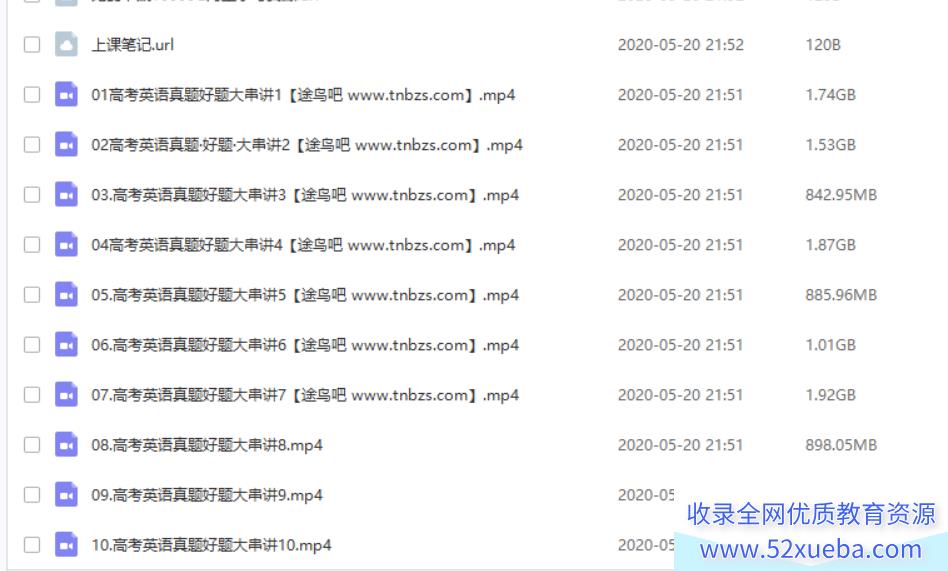This screenshot has height=571, width=948.
Task: Select the checkbox for 上课笔记.url
Action: pyautogui.click(x=32, y=45)
